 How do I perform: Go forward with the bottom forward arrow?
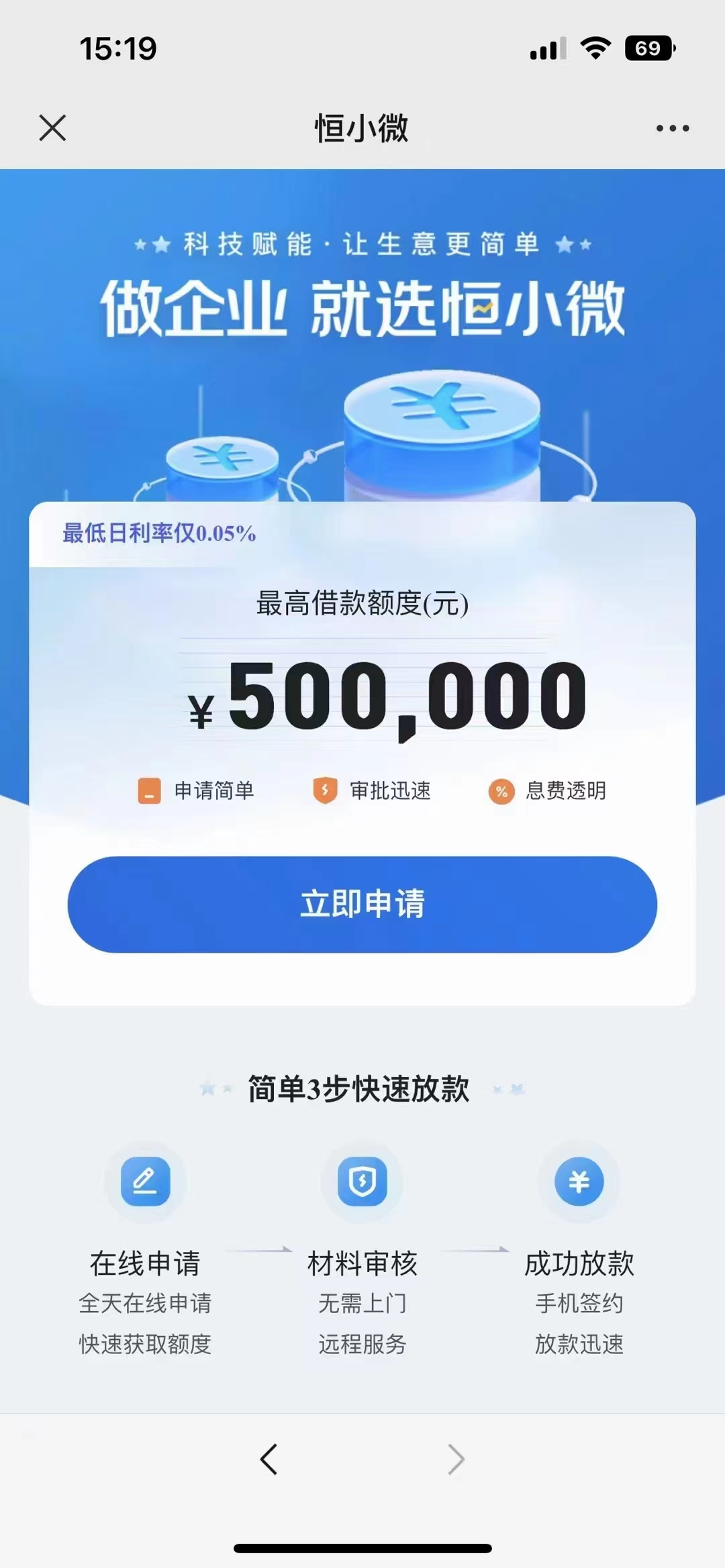click(x=456, y=1459)
